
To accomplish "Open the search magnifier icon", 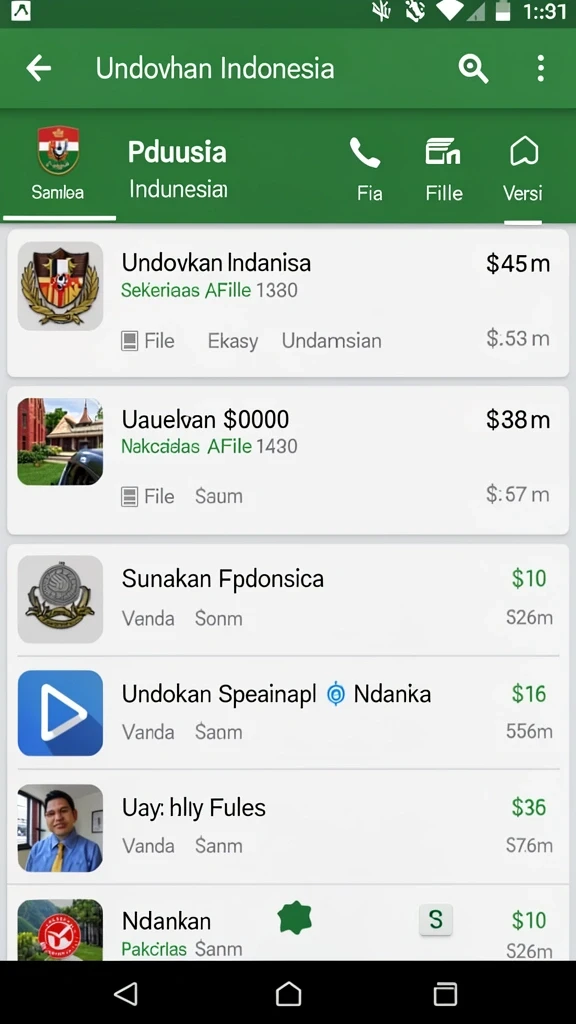I will (473, 68).
